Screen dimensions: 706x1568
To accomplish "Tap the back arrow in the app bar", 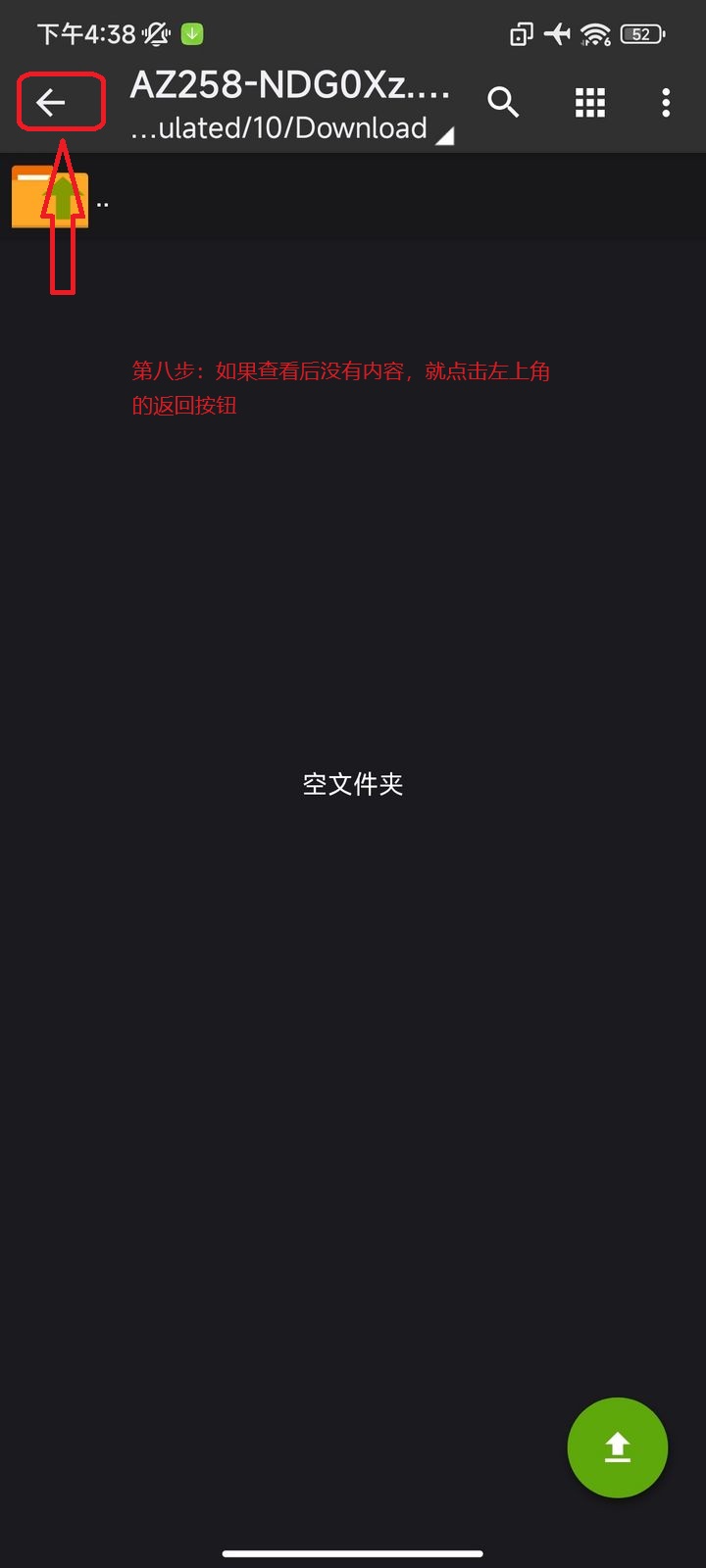I will [x=51, y=102].
